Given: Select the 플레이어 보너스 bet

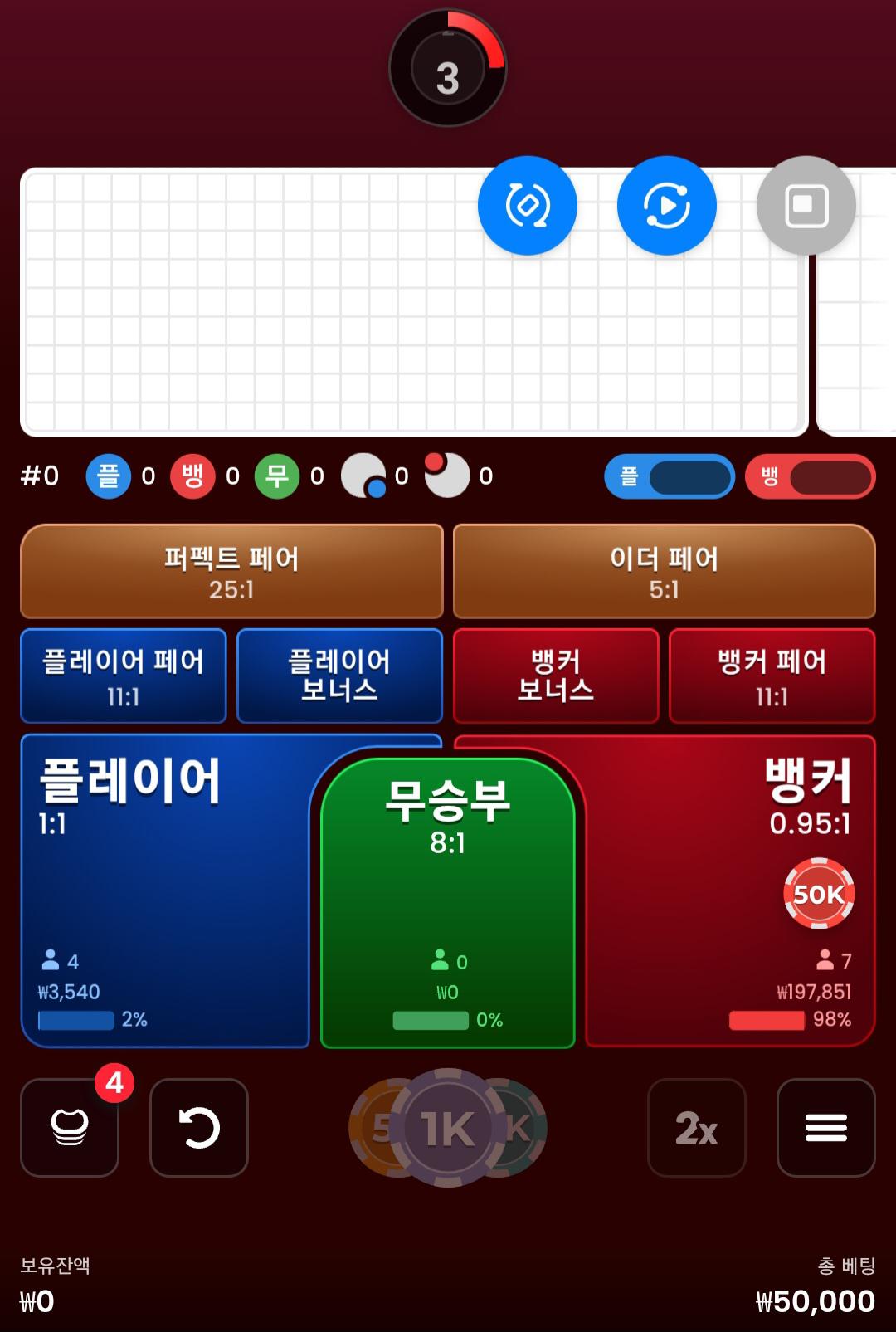Looking at the screenshot, I should point(339,676).
